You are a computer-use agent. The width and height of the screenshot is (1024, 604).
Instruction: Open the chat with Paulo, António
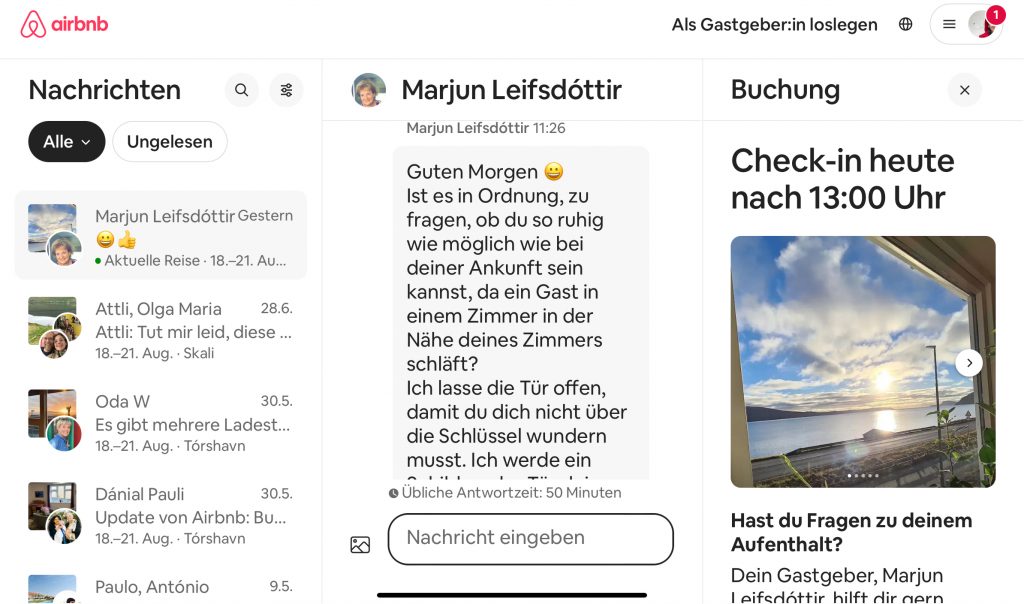[161, 588]
